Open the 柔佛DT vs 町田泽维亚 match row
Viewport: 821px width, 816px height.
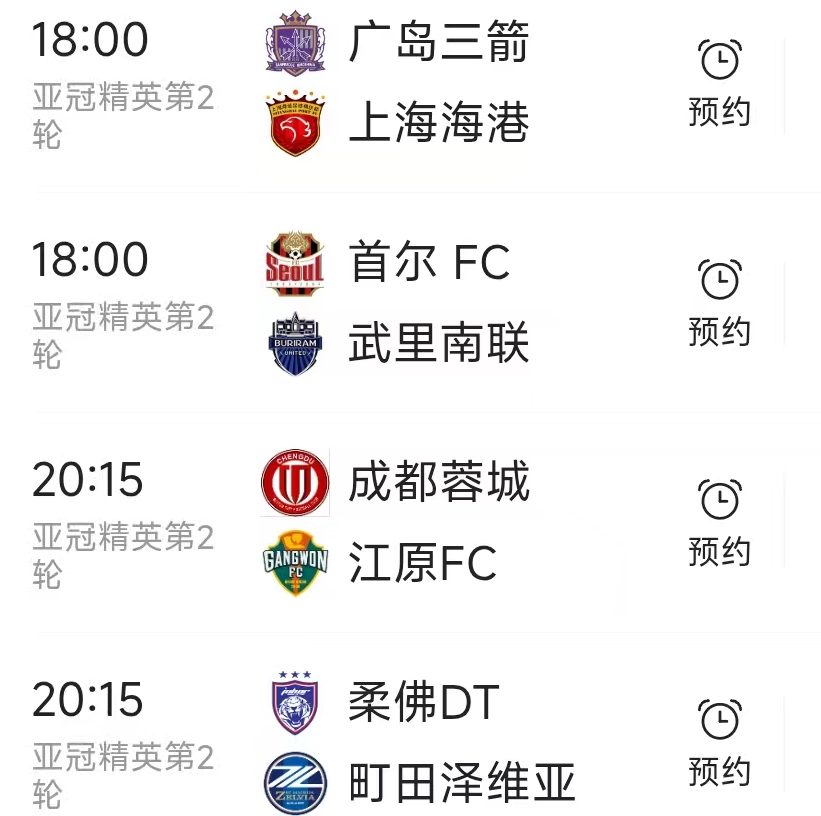pyautogui.click(x=410, y=743)
